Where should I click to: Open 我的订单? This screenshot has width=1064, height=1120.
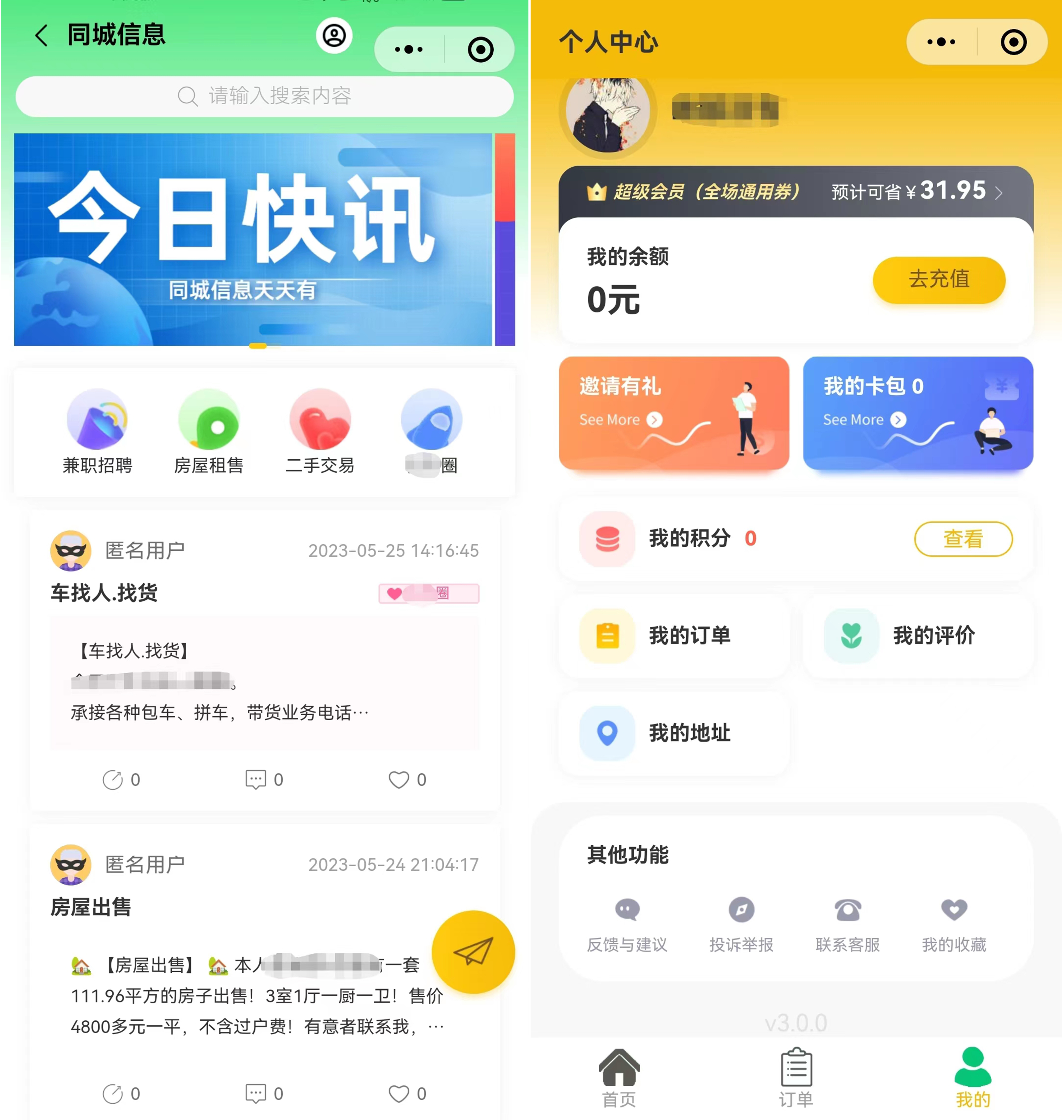click(674, 636)
